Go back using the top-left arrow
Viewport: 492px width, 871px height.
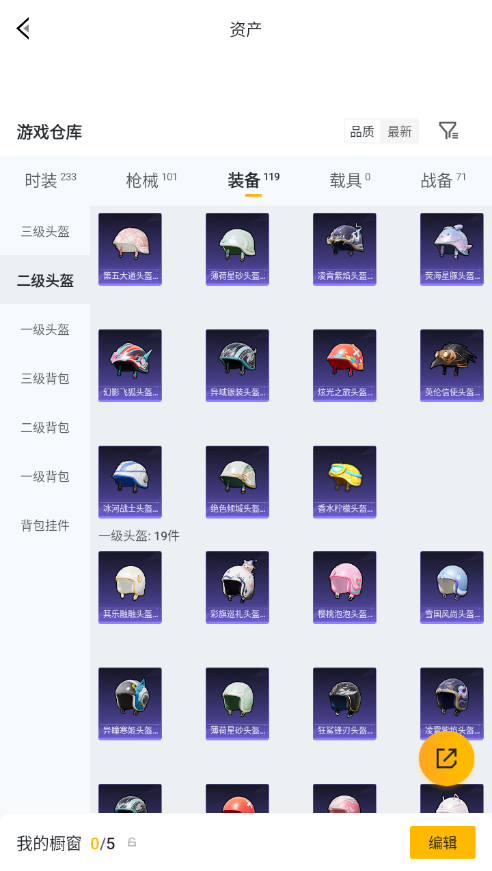(23, 28)
